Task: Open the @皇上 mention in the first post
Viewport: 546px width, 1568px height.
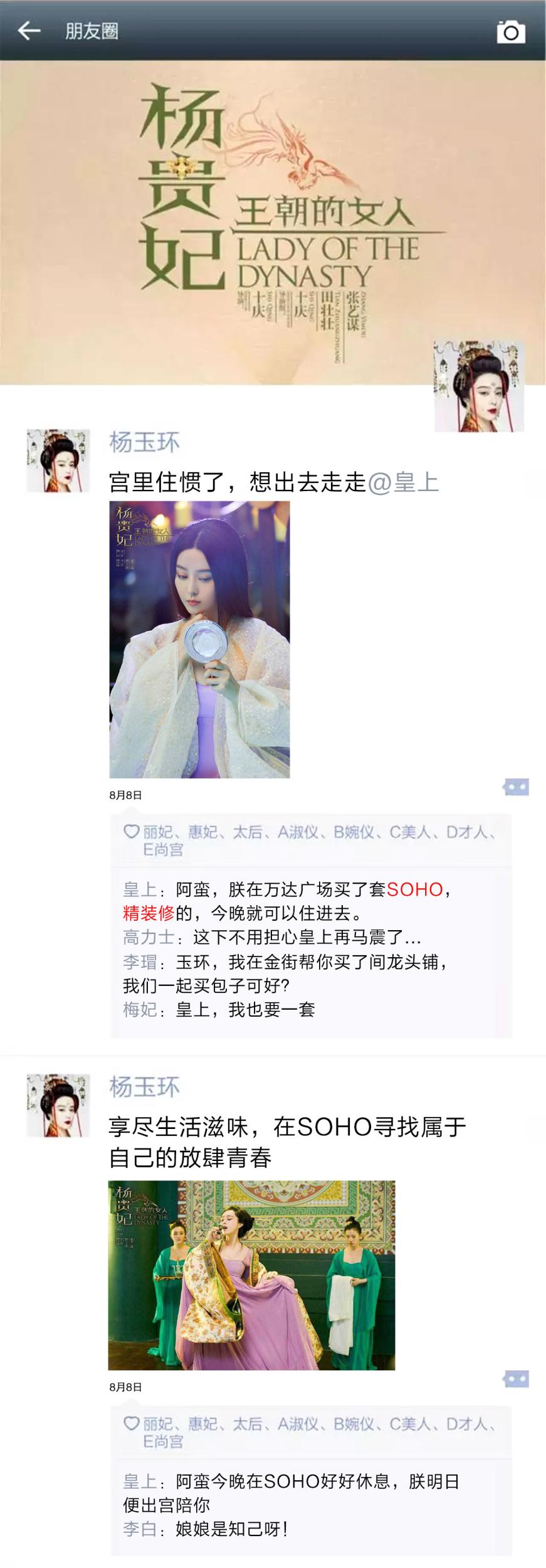Action: point(403,482)
